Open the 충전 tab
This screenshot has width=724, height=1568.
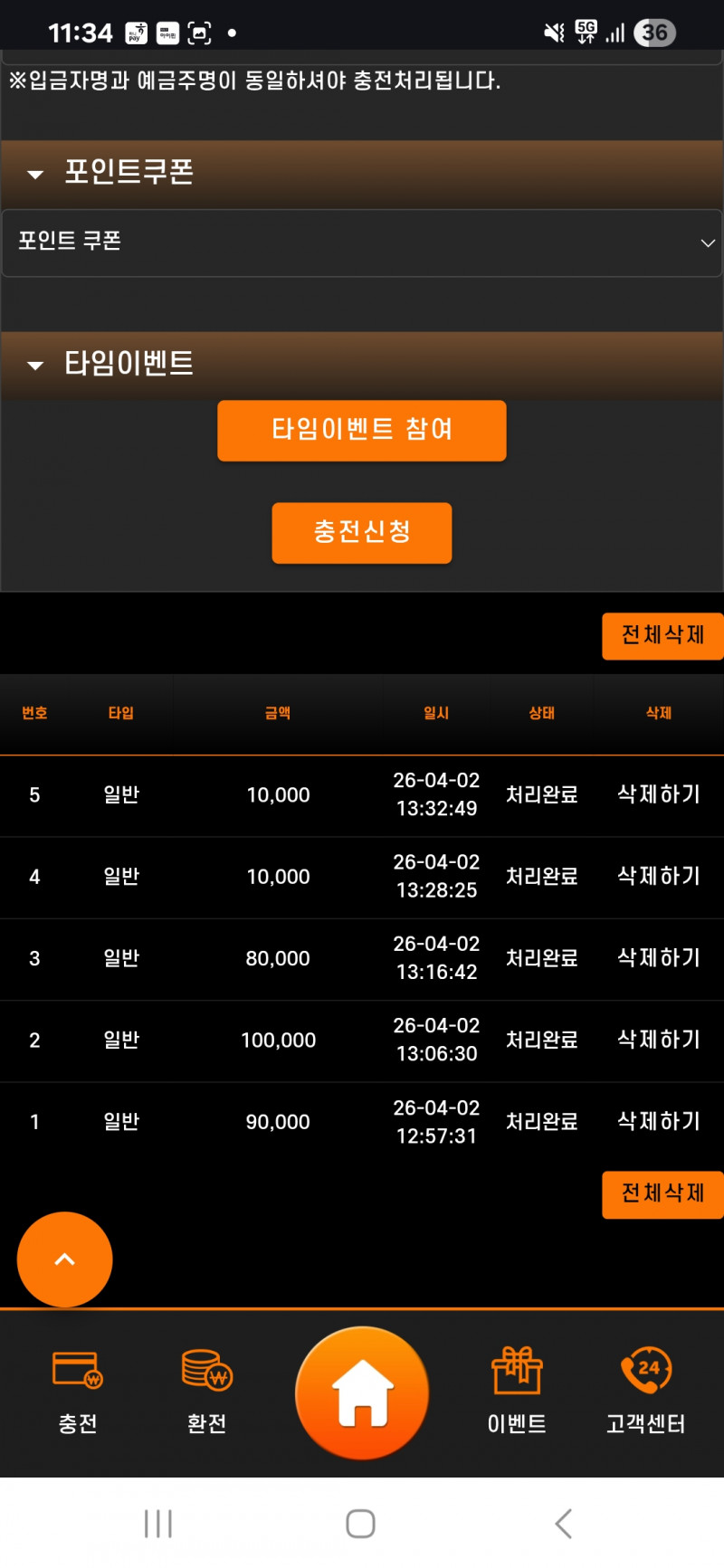pyautogui.click(x=78, y=1392)
